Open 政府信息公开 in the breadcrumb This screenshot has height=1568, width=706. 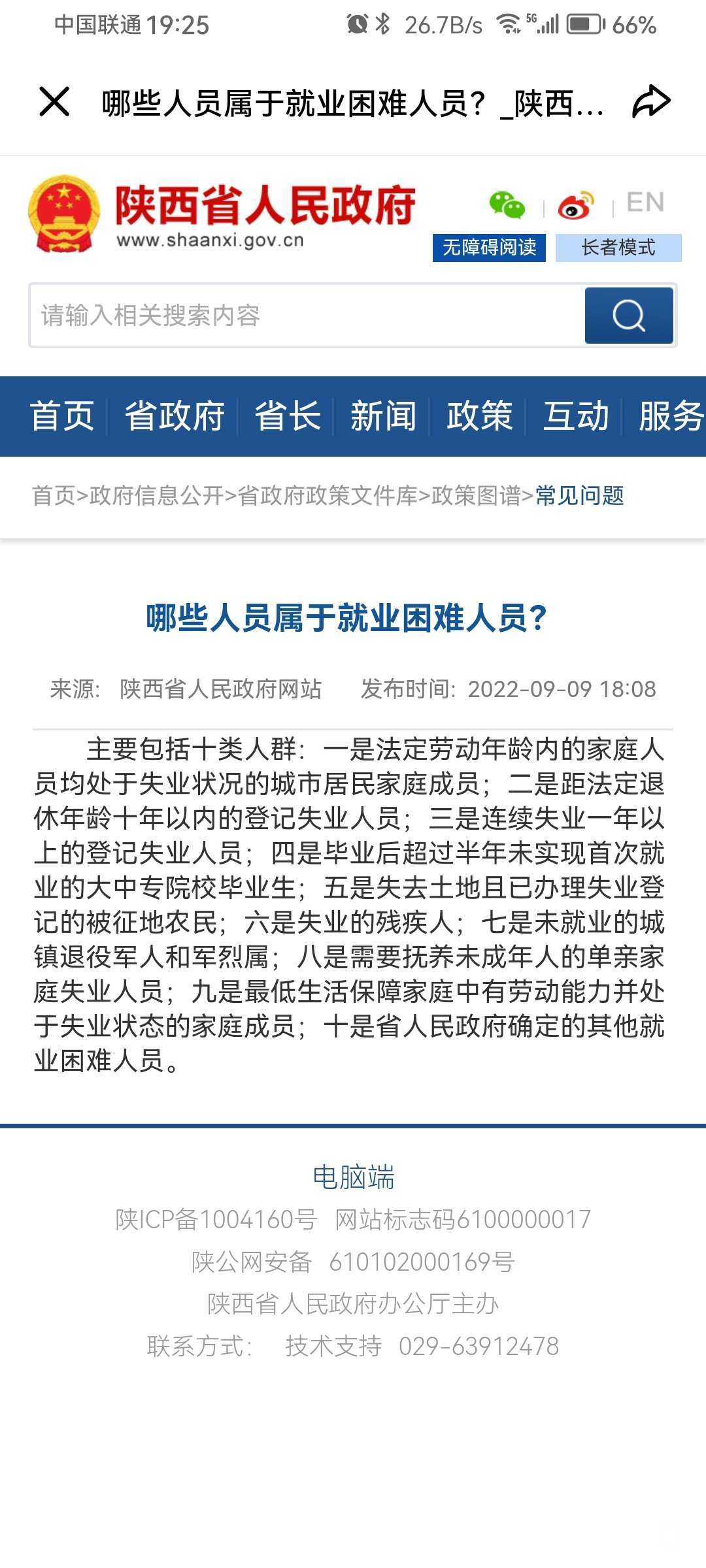click(x=157, y=496)
